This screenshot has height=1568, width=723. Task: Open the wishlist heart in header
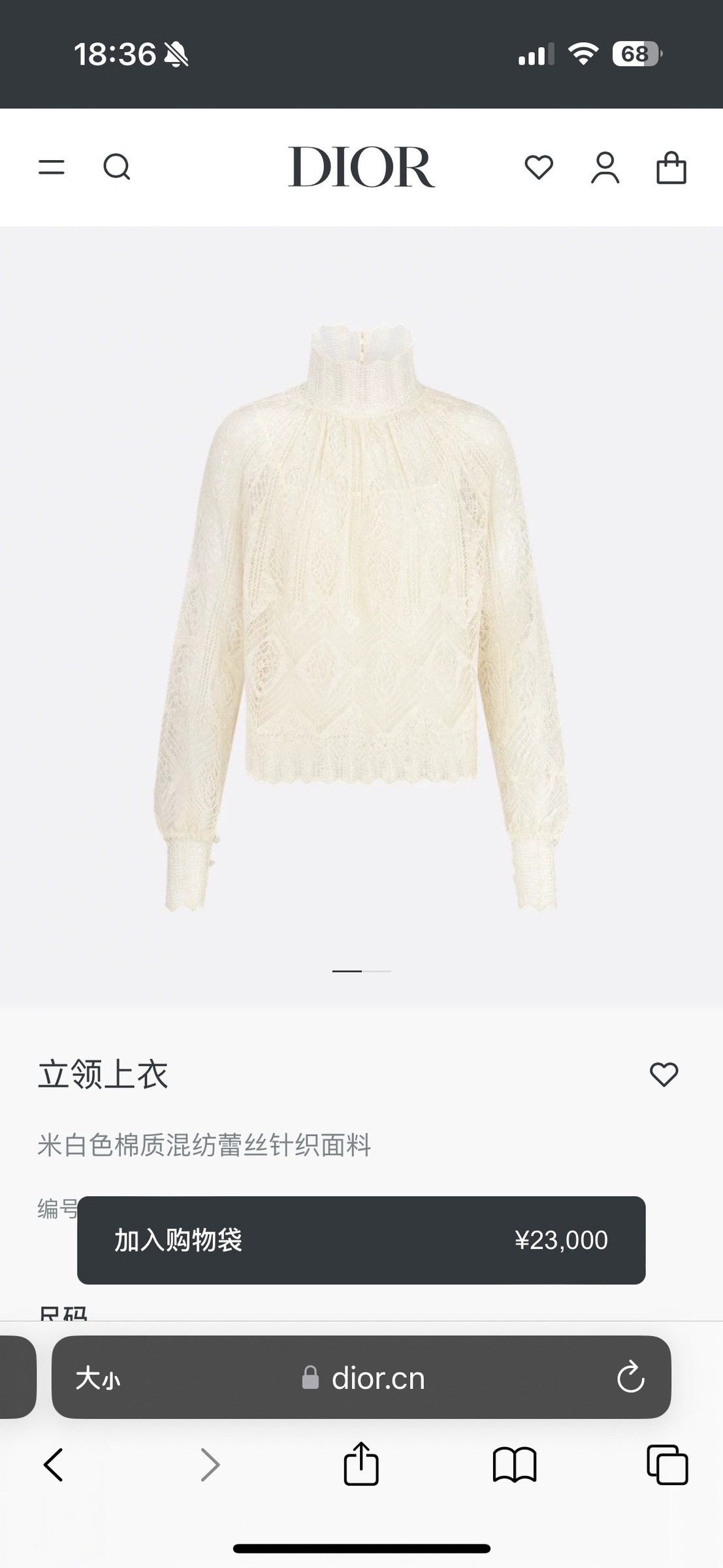point(539,167)
